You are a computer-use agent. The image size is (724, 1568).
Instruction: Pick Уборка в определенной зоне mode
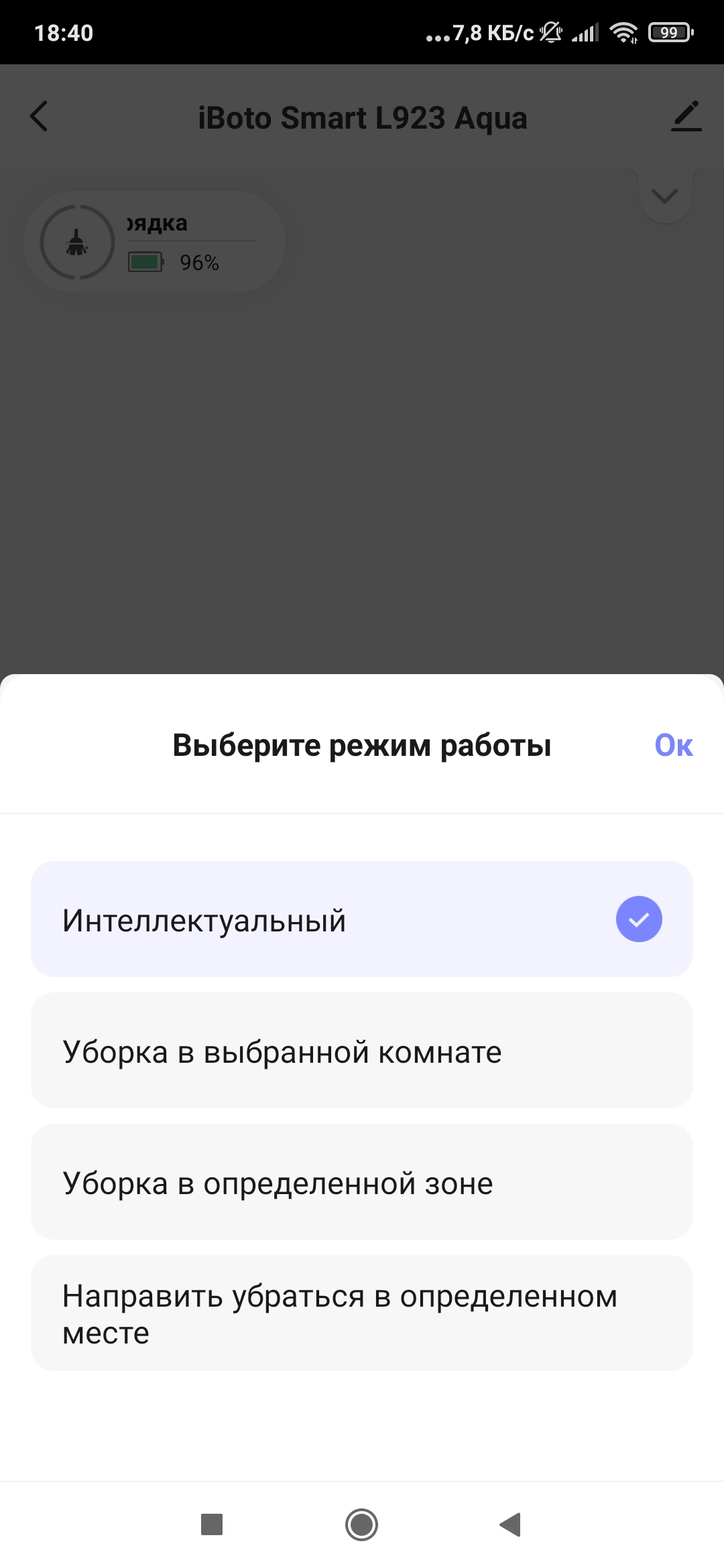[362, 1182]
